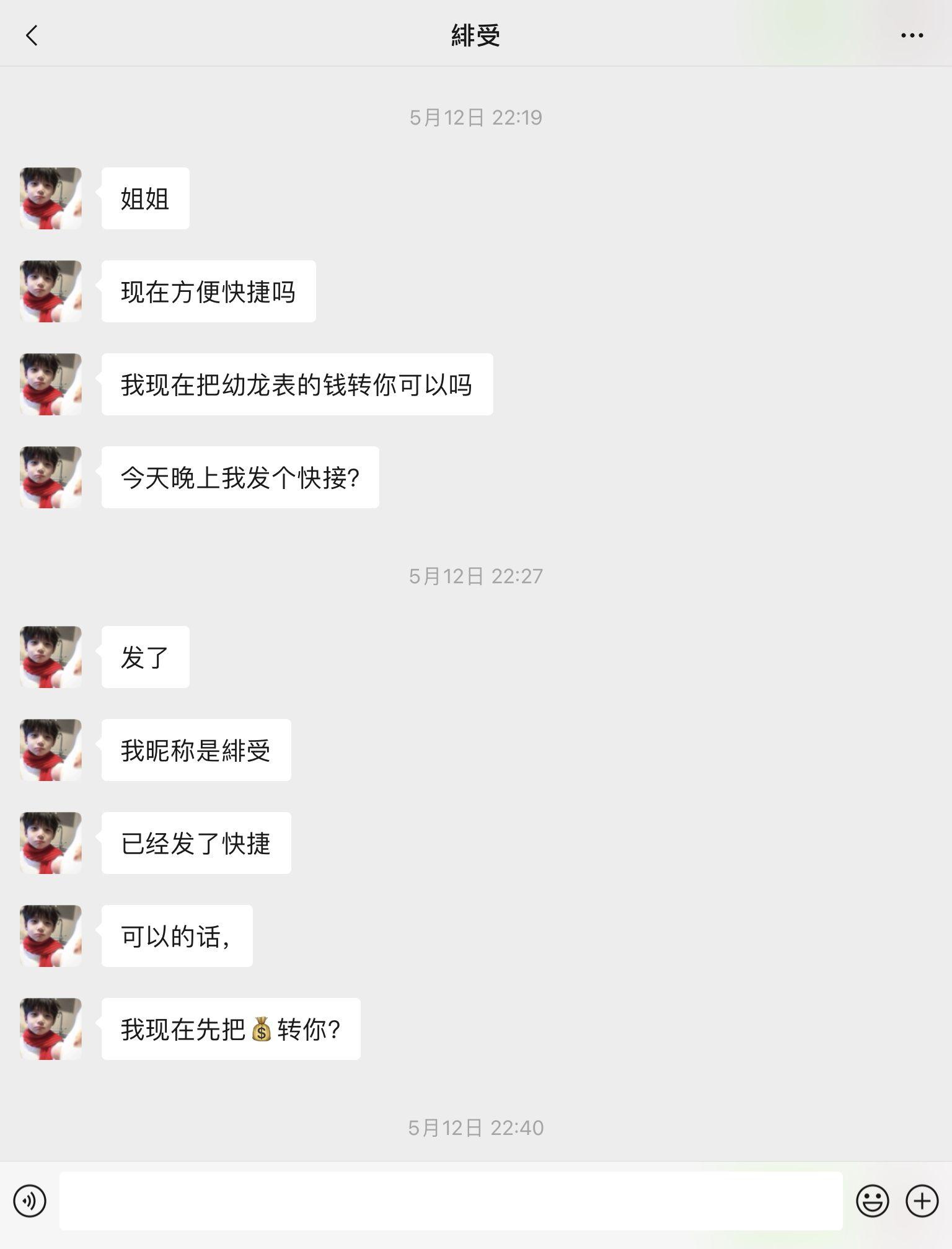Viewport: 952px width, 1249px height.
Task: Go back from the 緋受 chat
Action: [32, 35]
